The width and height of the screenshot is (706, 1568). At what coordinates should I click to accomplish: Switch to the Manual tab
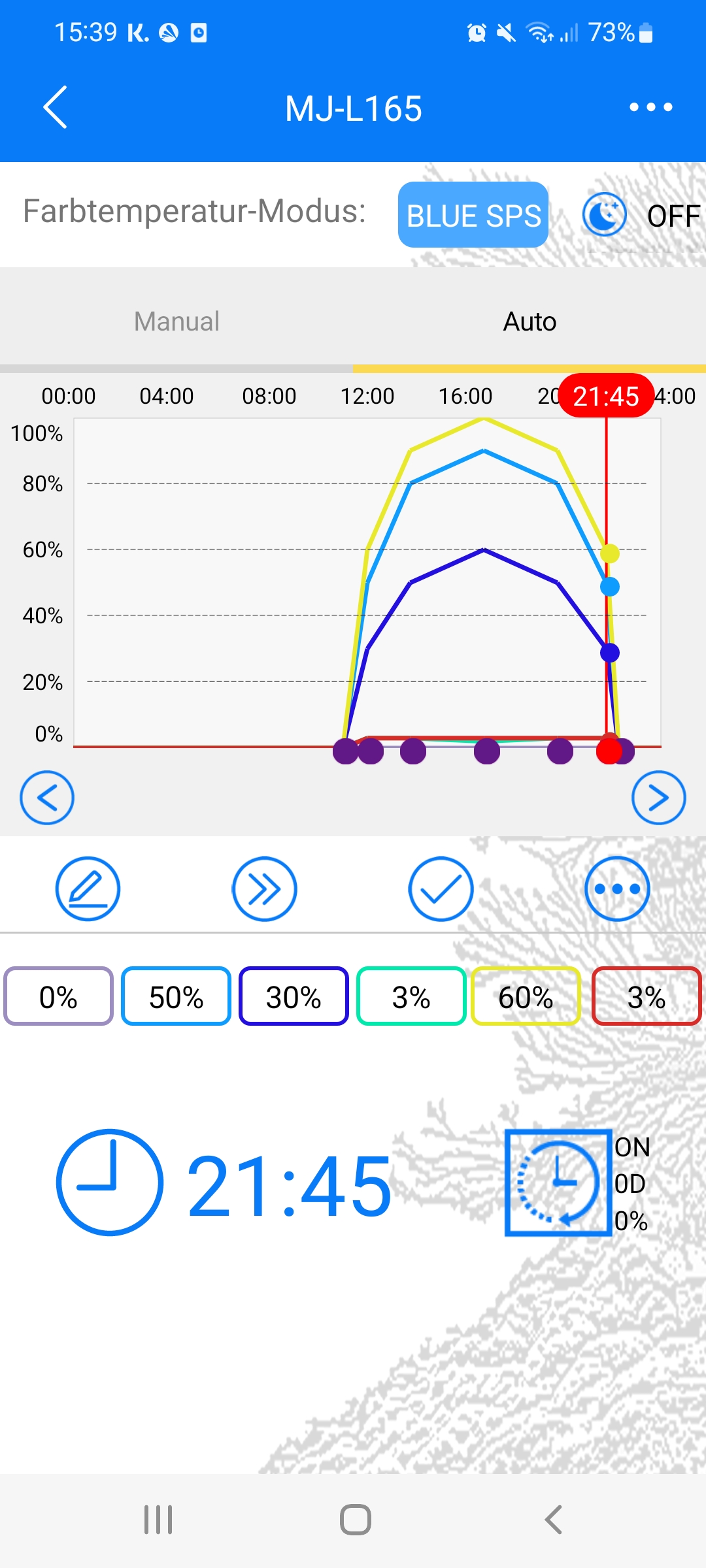pyautogui.click(x=176, y=321)
